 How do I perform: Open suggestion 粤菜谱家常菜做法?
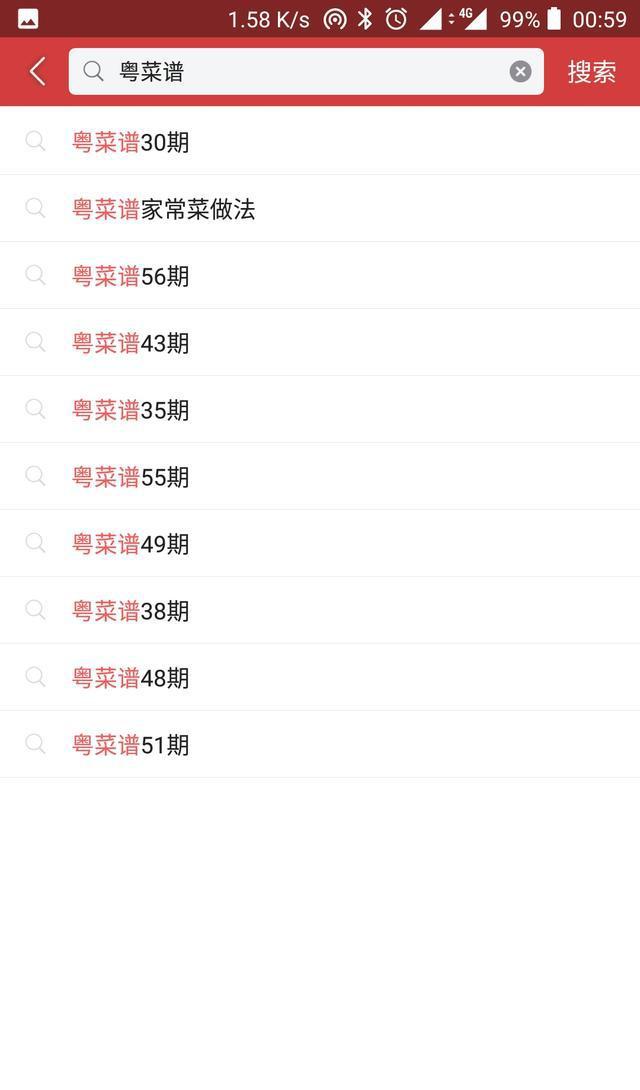pos(163,209)
